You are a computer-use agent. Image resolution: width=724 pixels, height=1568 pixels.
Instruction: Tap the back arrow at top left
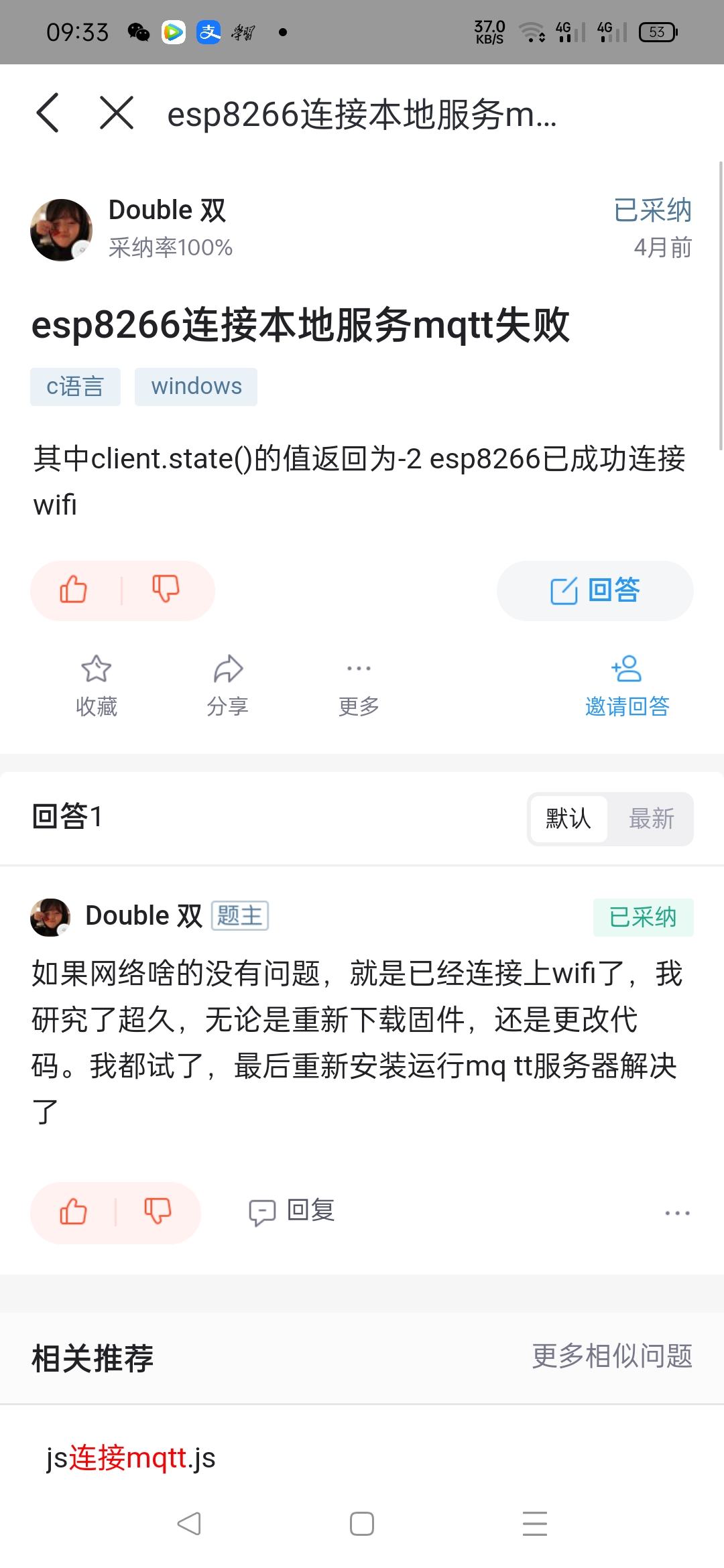(x=48, y=113)
